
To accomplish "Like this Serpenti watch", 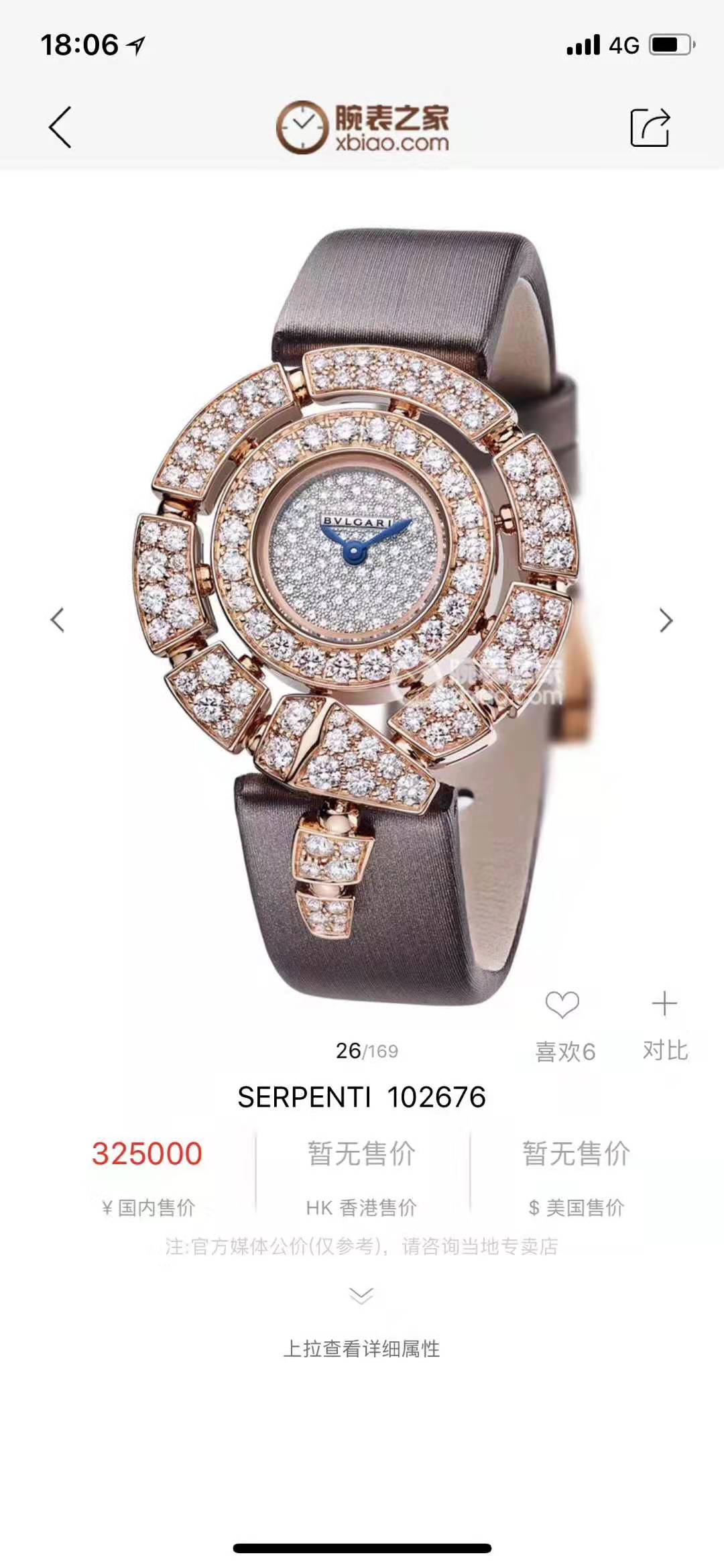I will [x=562, y=1005].
